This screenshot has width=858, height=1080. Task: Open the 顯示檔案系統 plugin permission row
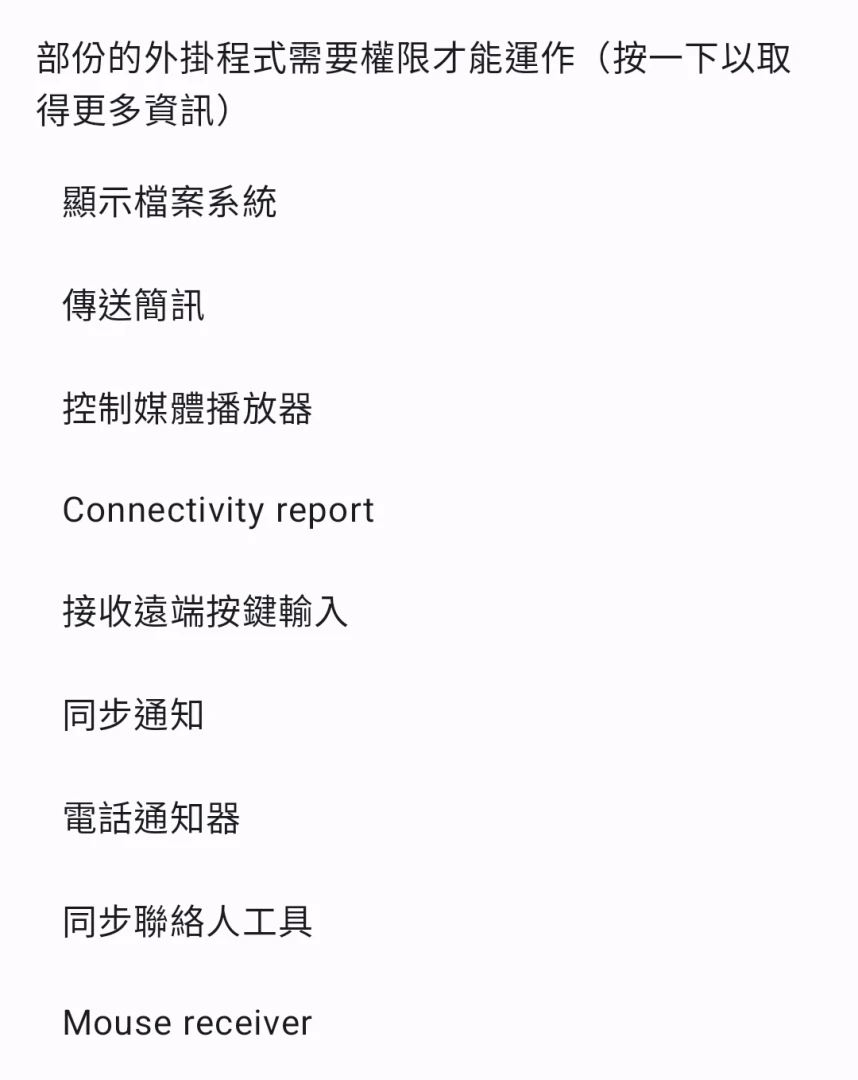point(170,203)
